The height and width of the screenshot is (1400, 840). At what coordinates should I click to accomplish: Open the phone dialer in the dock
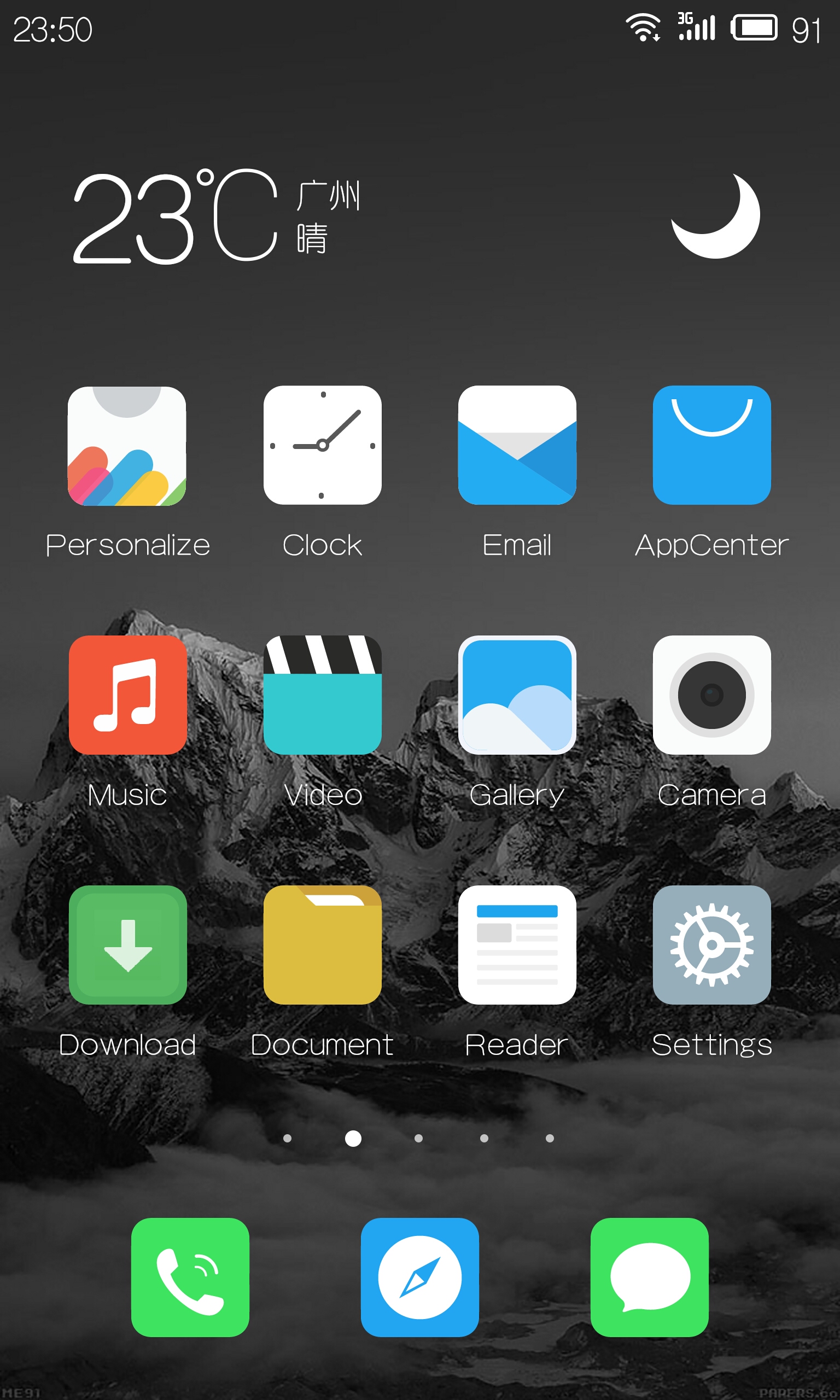(190, 1277)
